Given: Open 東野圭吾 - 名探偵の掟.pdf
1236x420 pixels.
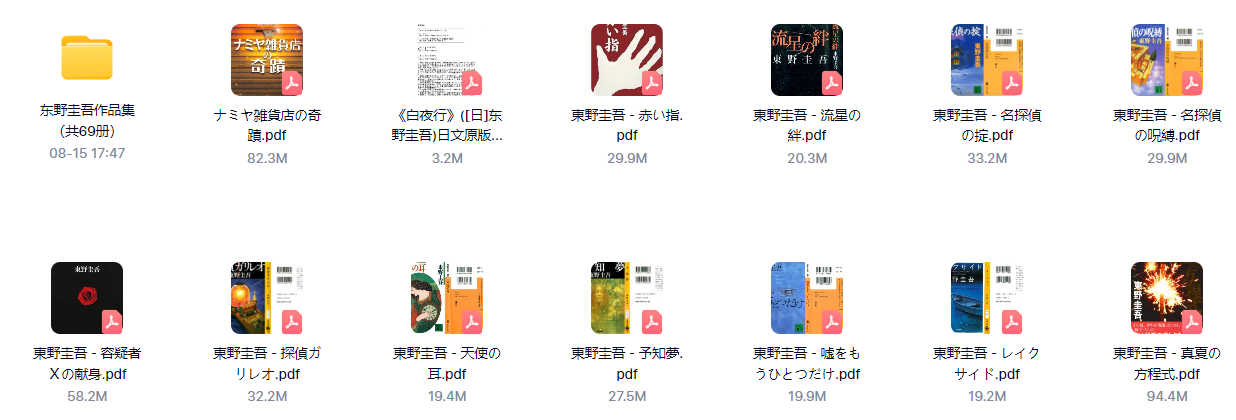Looking at the screenshot, I should [x=987, y=60].
